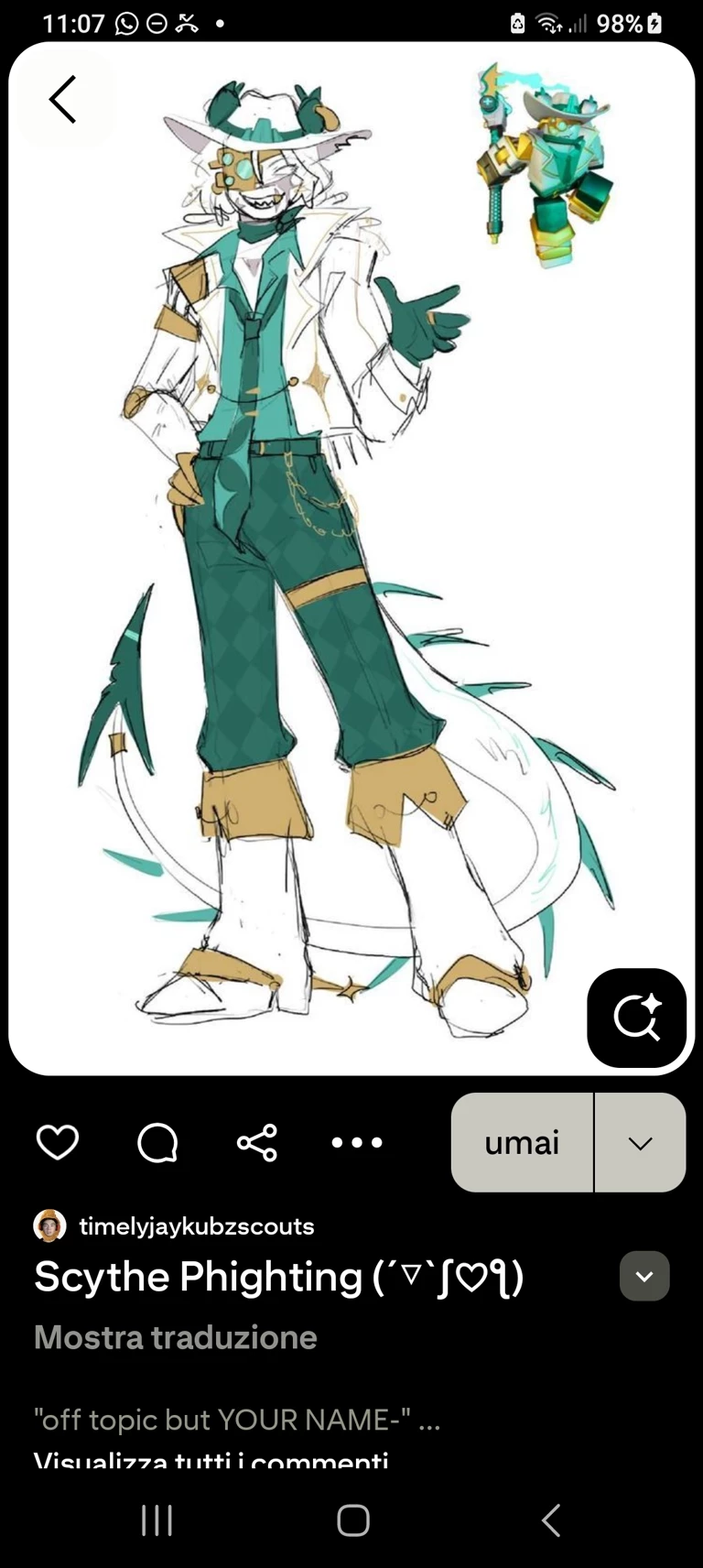Share this pin
Image resolution: width=703 pixels, height=1568 pixels.
point(257,1142)
